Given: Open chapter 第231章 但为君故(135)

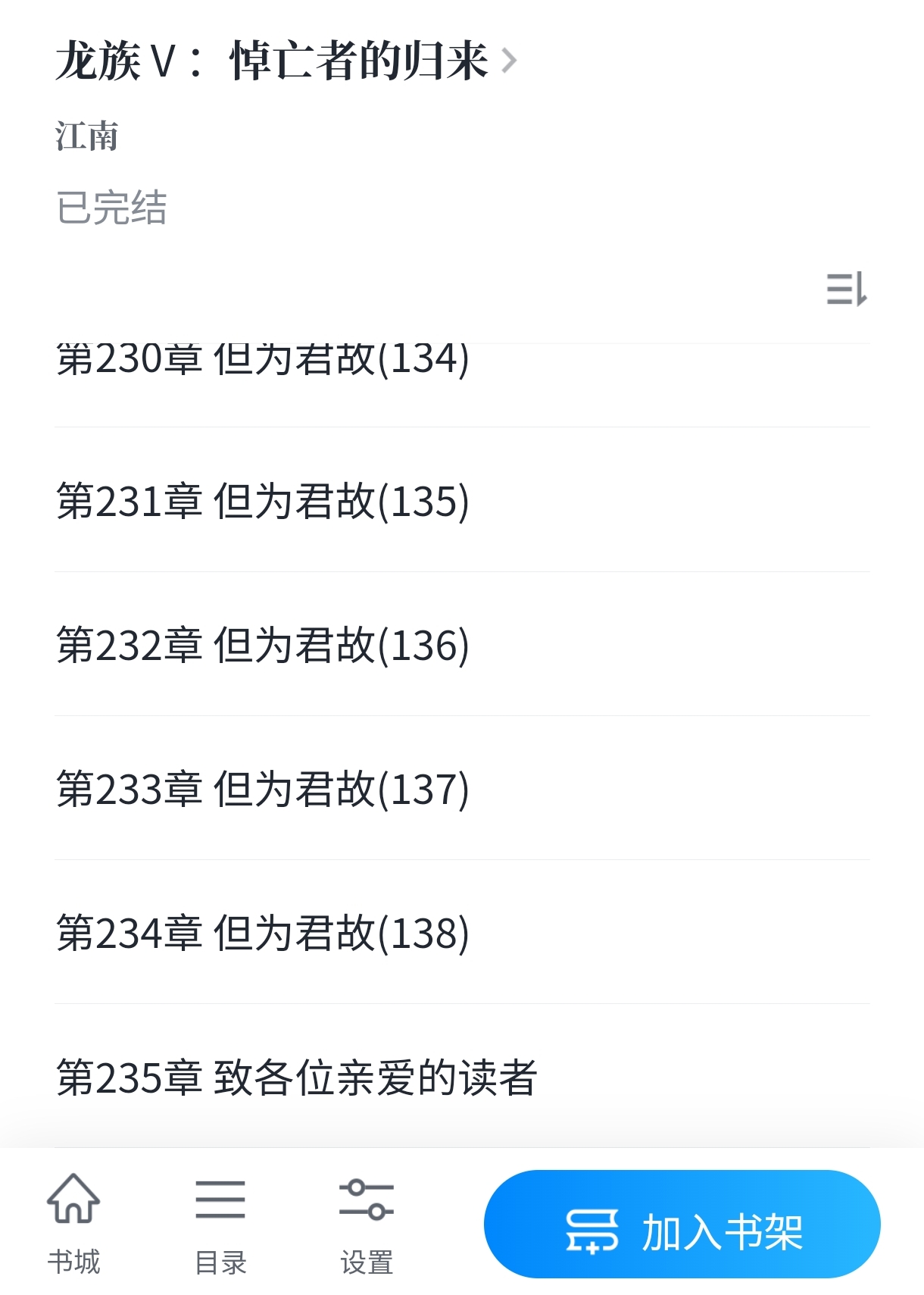Looking at the screenshot, I should point(263,501).
